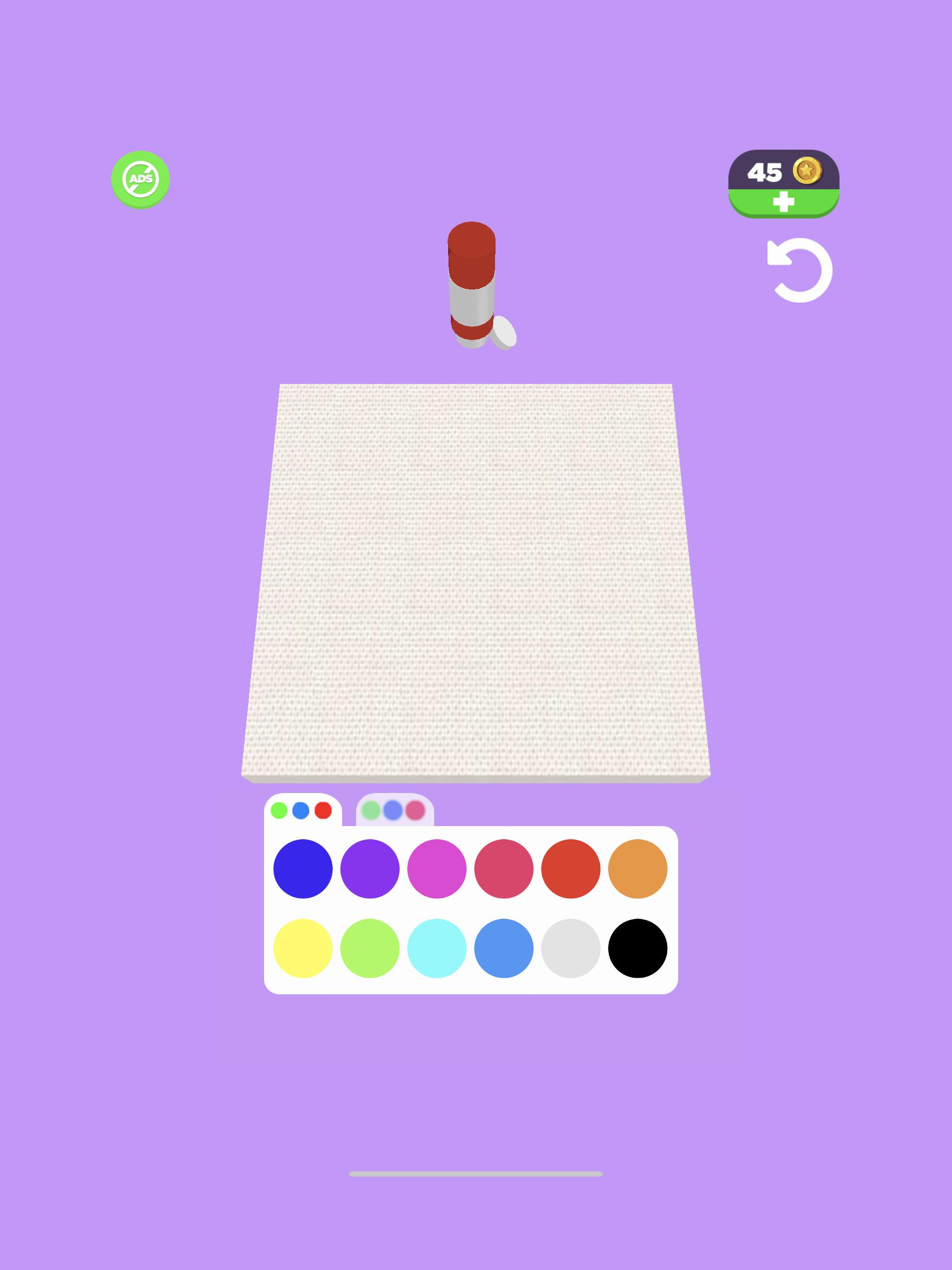Pick the orange color swatch
The width and height of the screenshot is (952, 1270).
click(637, 869)
